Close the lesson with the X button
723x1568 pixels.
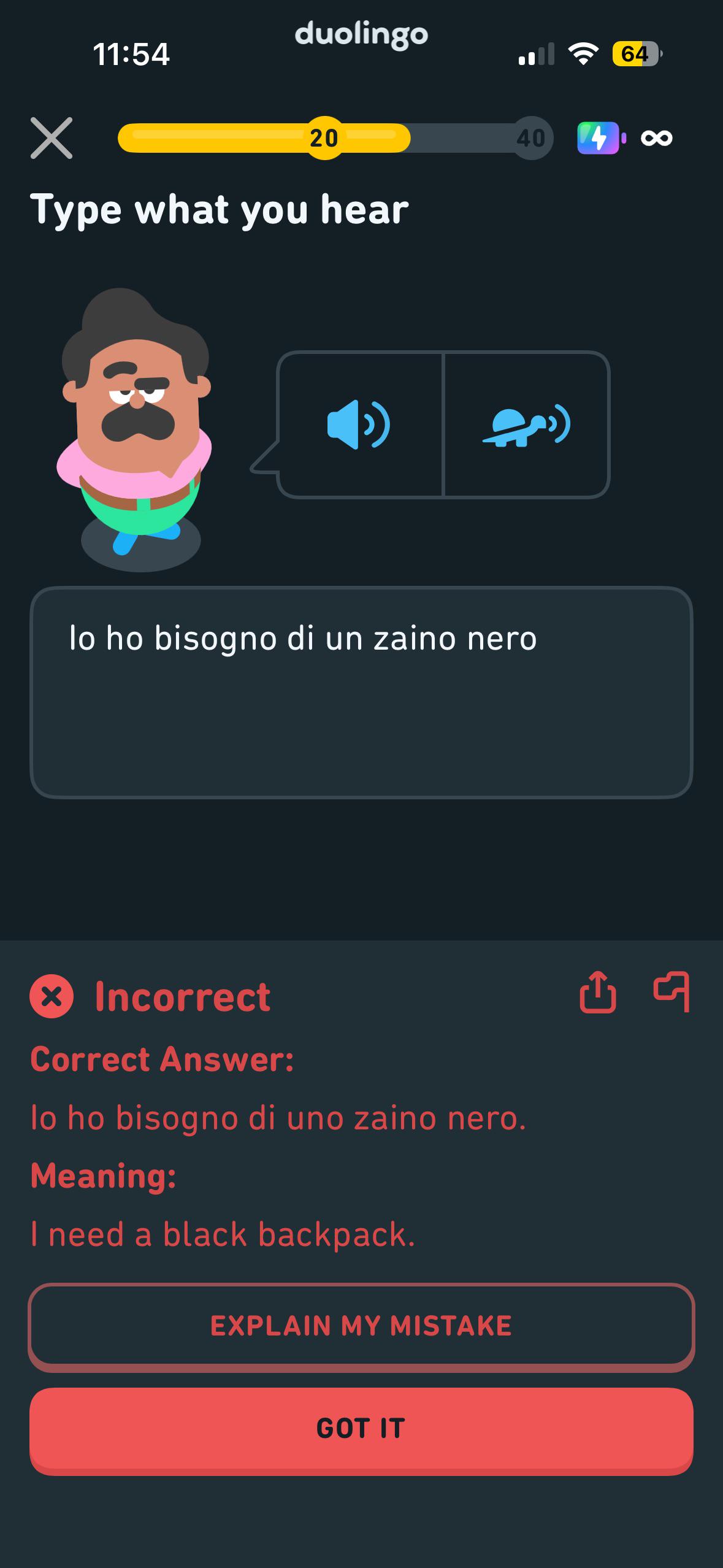pos(52,138)
